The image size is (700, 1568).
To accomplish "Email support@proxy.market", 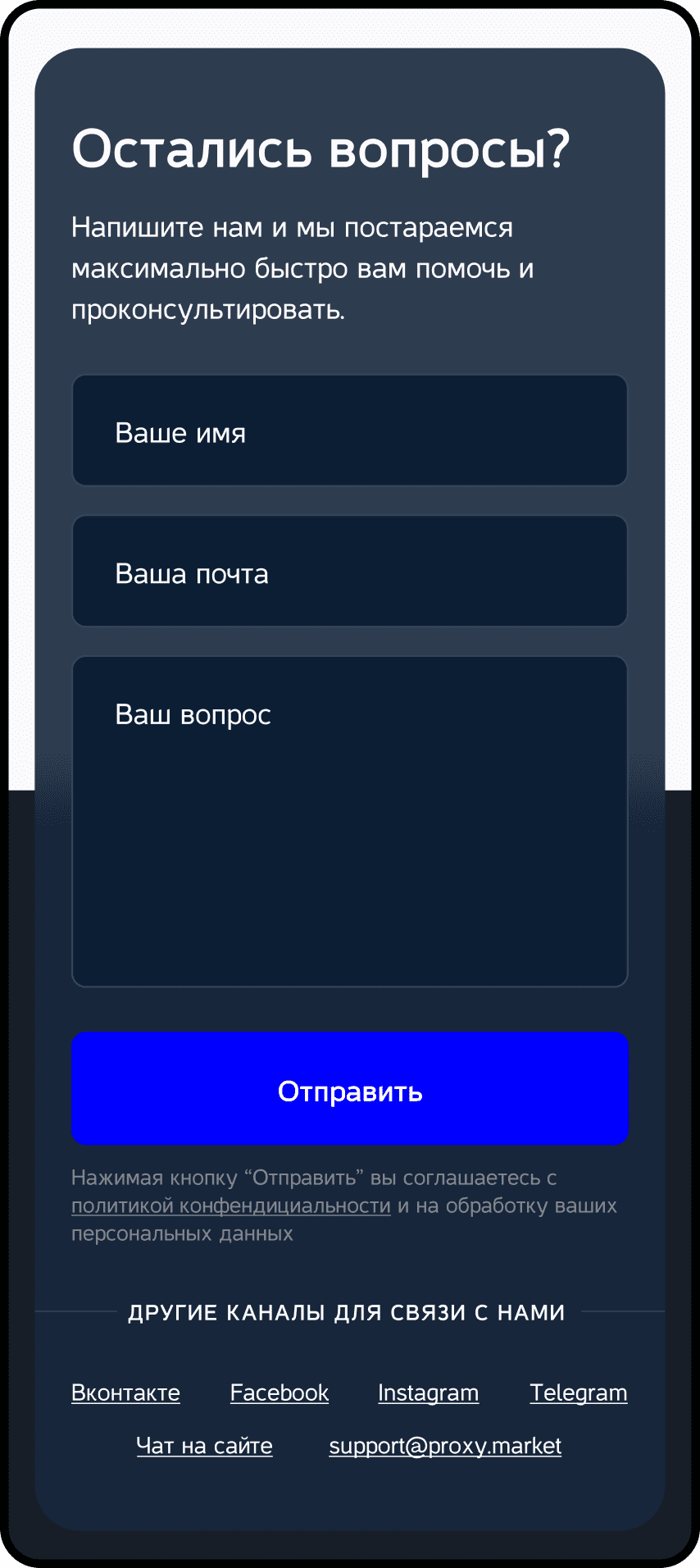I will click(445, 1446).
